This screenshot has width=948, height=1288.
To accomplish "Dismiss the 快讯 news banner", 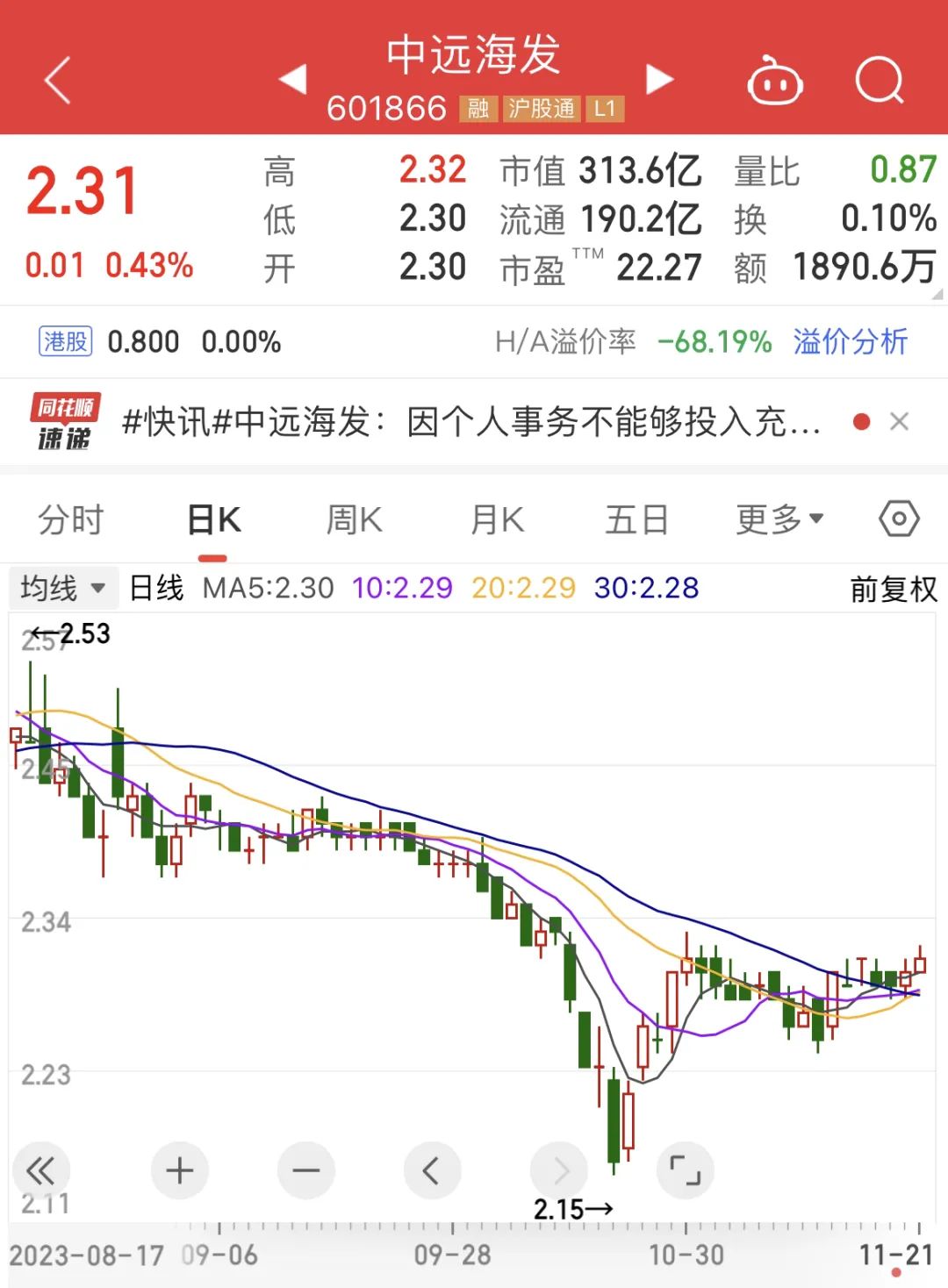I will click(x=899, y=422).
